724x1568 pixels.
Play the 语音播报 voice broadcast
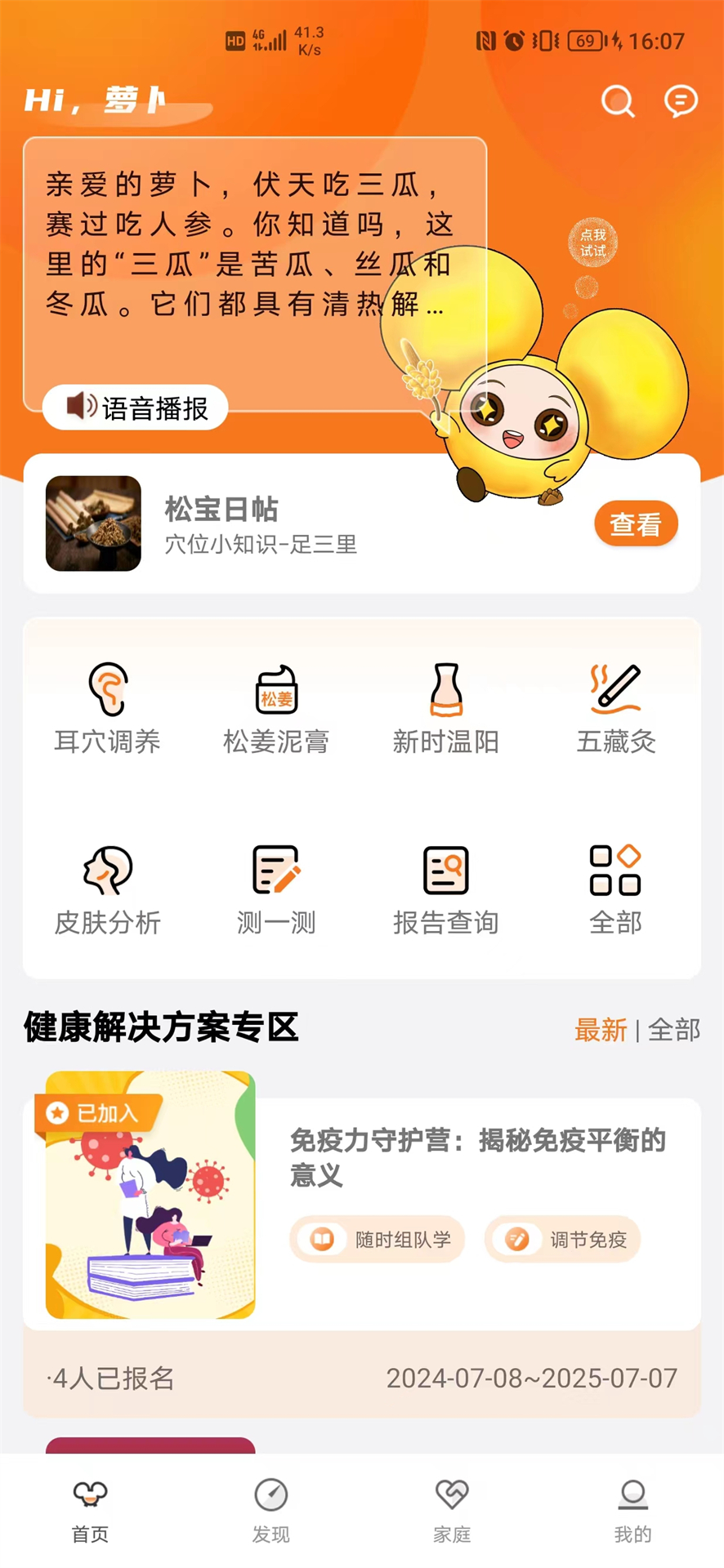click(136, 407)
